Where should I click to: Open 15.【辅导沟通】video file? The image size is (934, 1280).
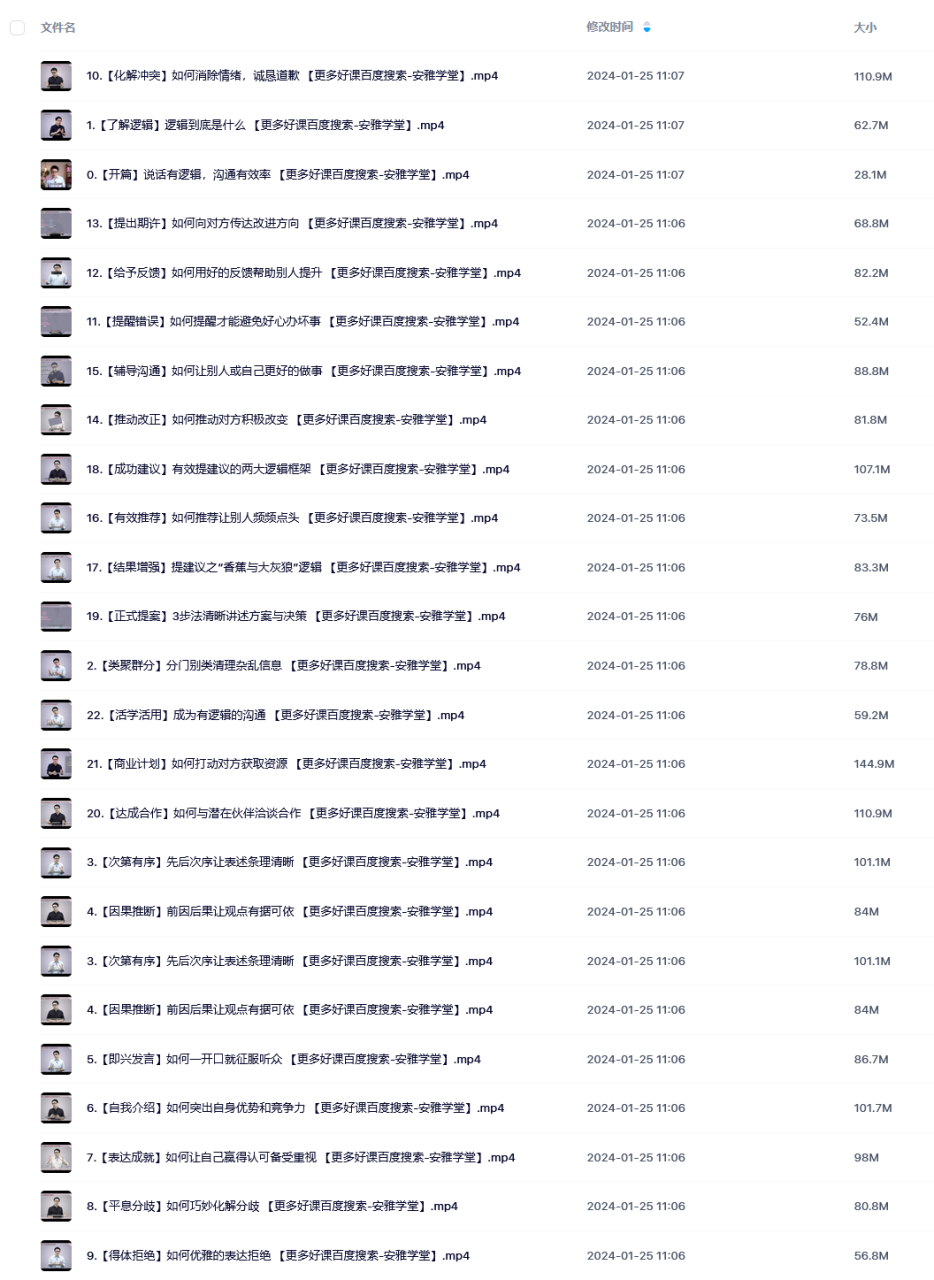[304, 370]
